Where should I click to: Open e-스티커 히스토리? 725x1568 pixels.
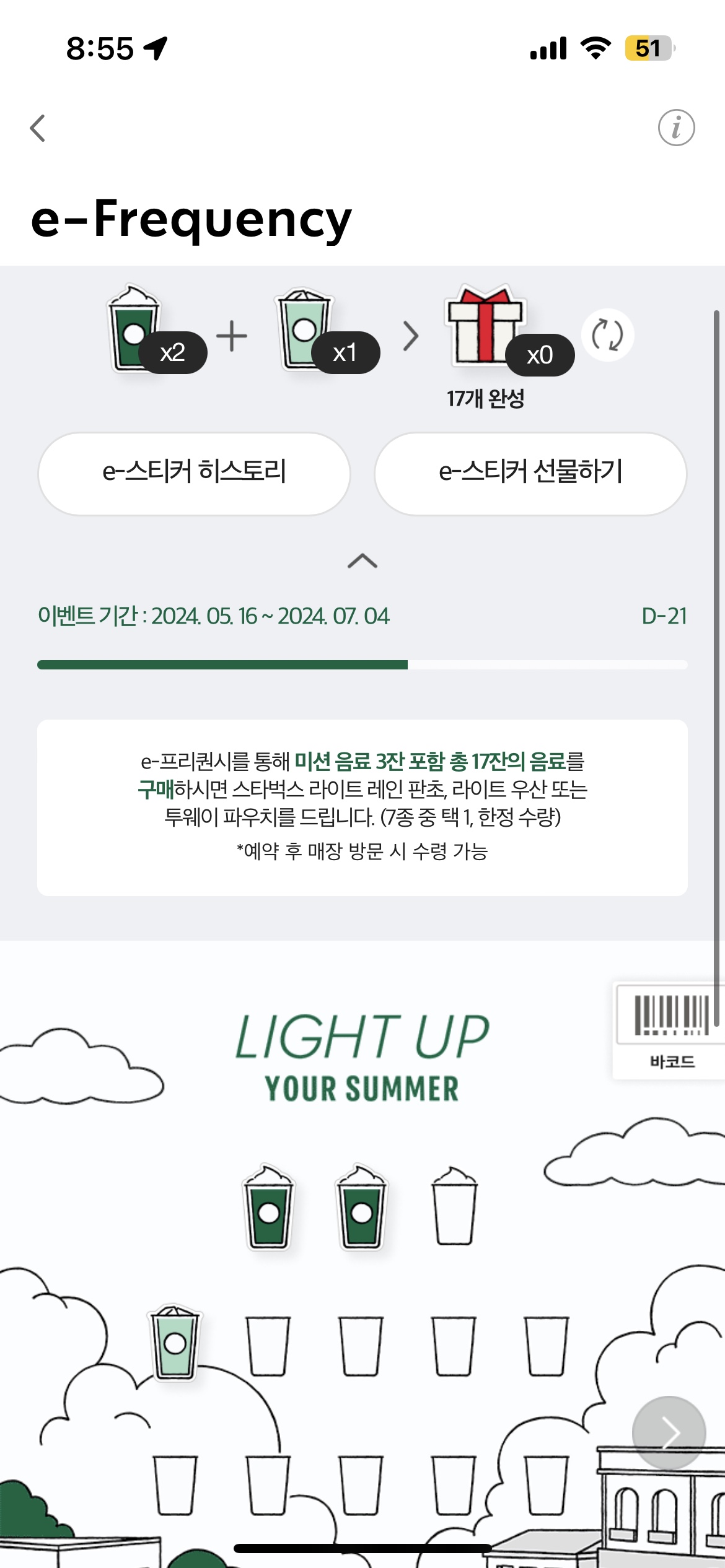coord(194,473)
